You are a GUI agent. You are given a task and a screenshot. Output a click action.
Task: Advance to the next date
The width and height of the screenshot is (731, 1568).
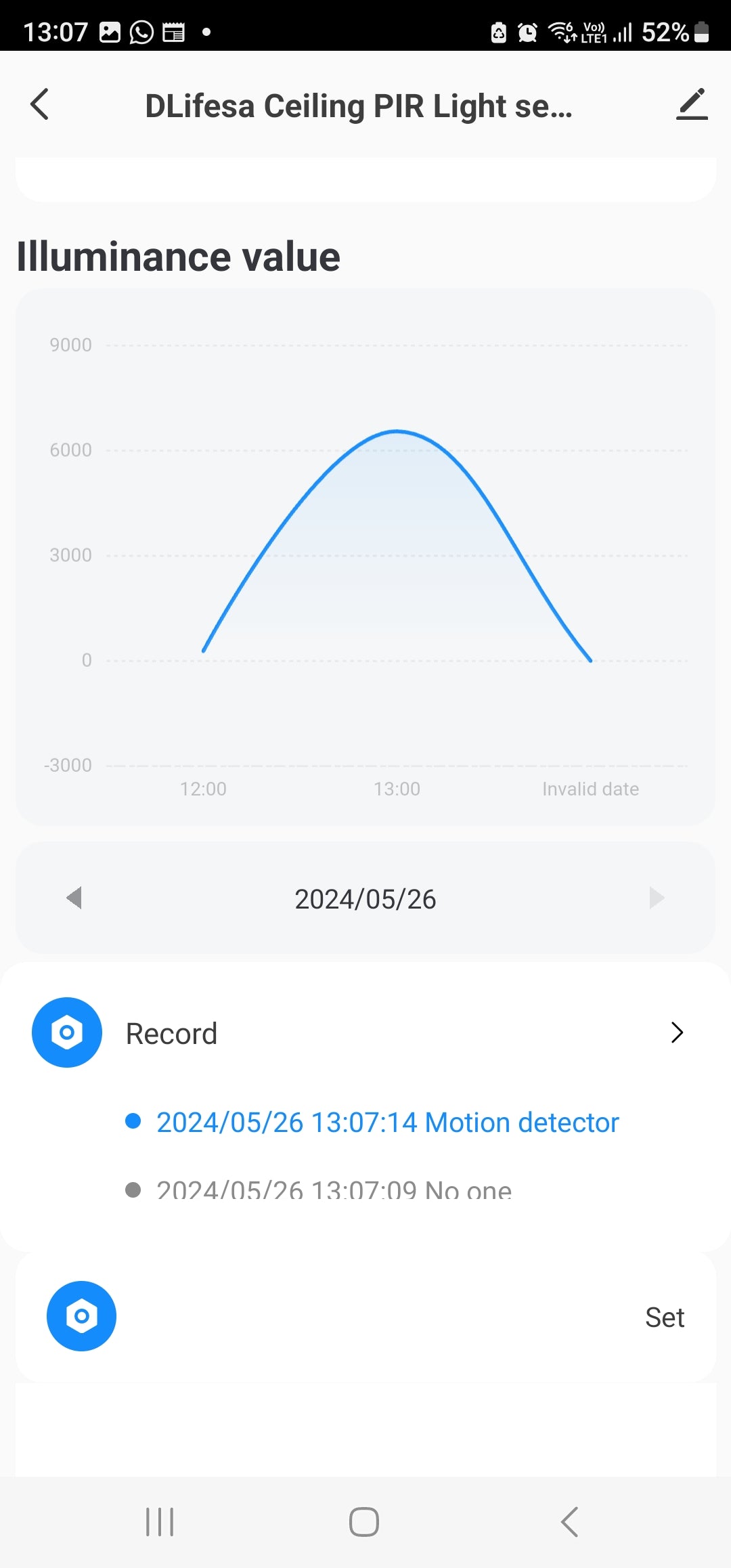click(656, 898)
